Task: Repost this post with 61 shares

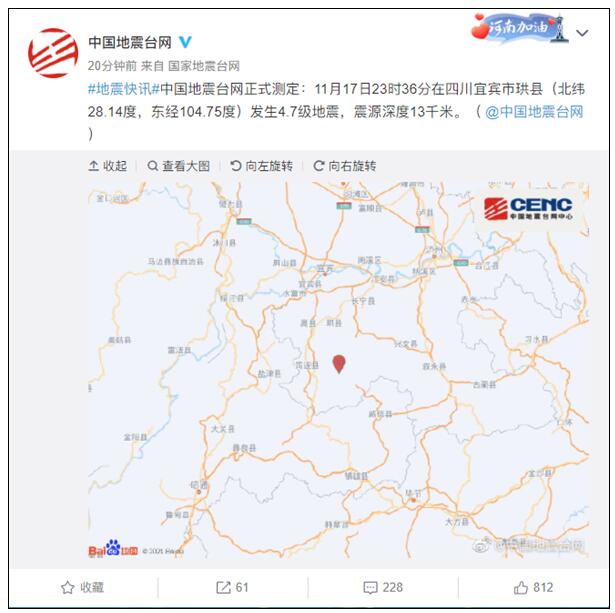Action: point(233,587)
